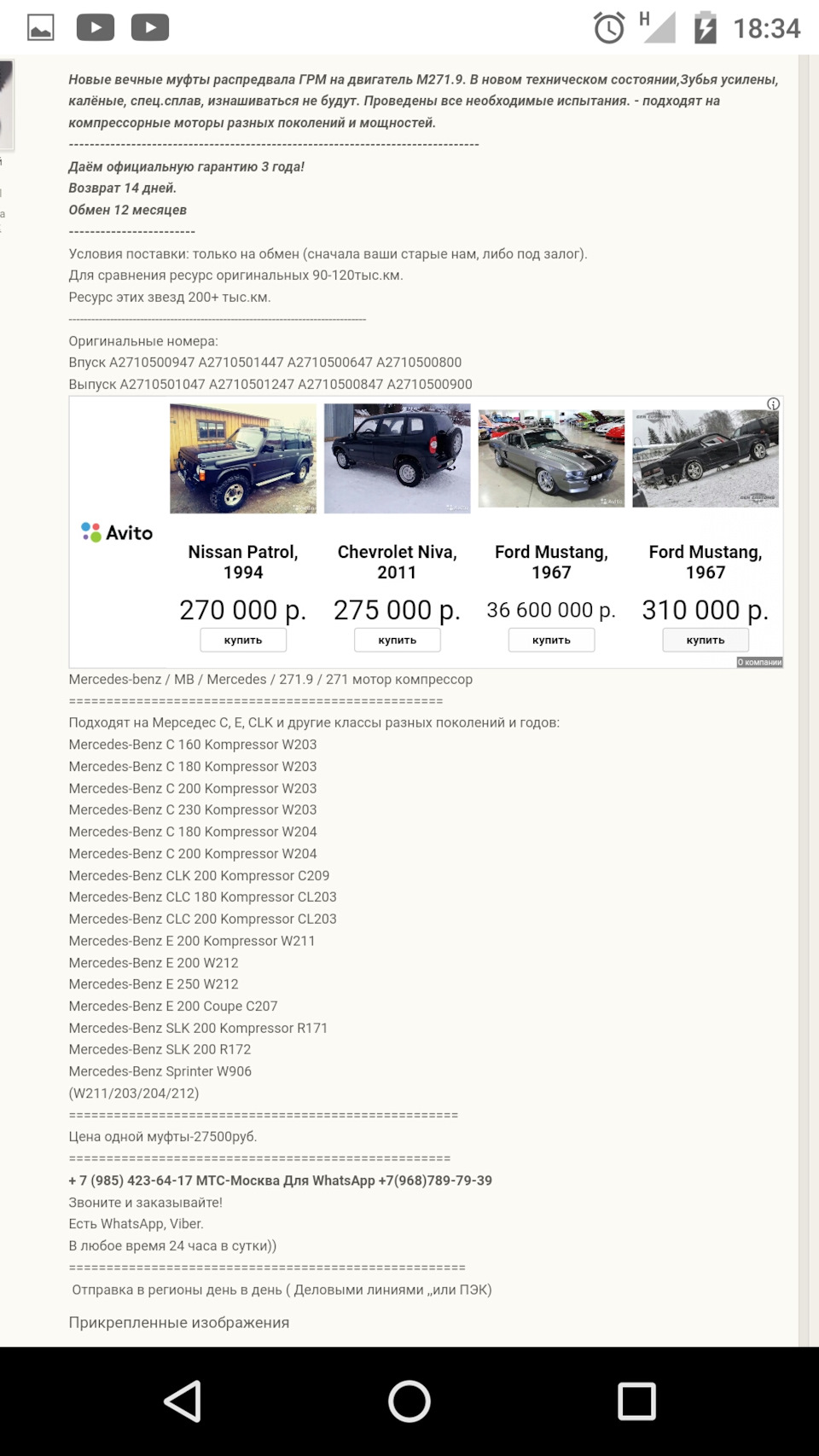Viewport: 819px width, 1456px height.
Task: Open the Ford Mustang ad priced 310 000
Action: (x=706, y=458)
